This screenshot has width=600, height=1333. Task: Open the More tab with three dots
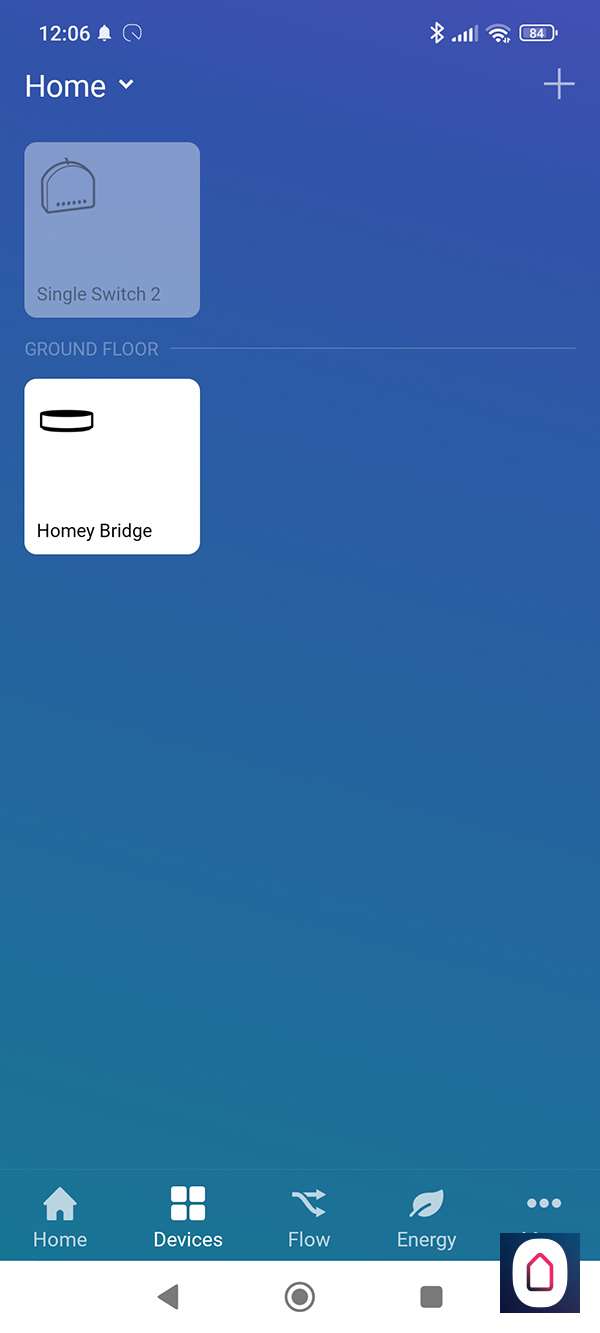click(x=543, y=1205)
